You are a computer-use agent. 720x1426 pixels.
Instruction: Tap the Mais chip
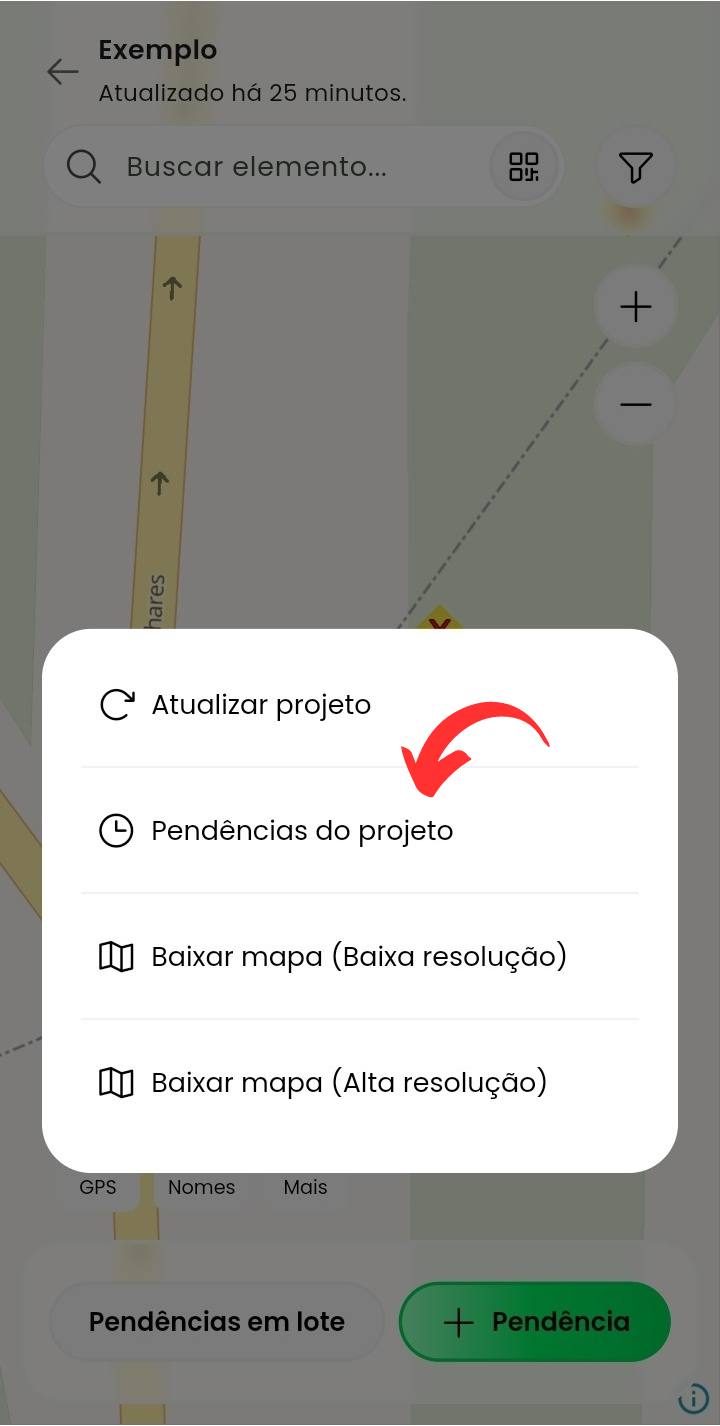pyautogui.click(x=306, y=1188)
